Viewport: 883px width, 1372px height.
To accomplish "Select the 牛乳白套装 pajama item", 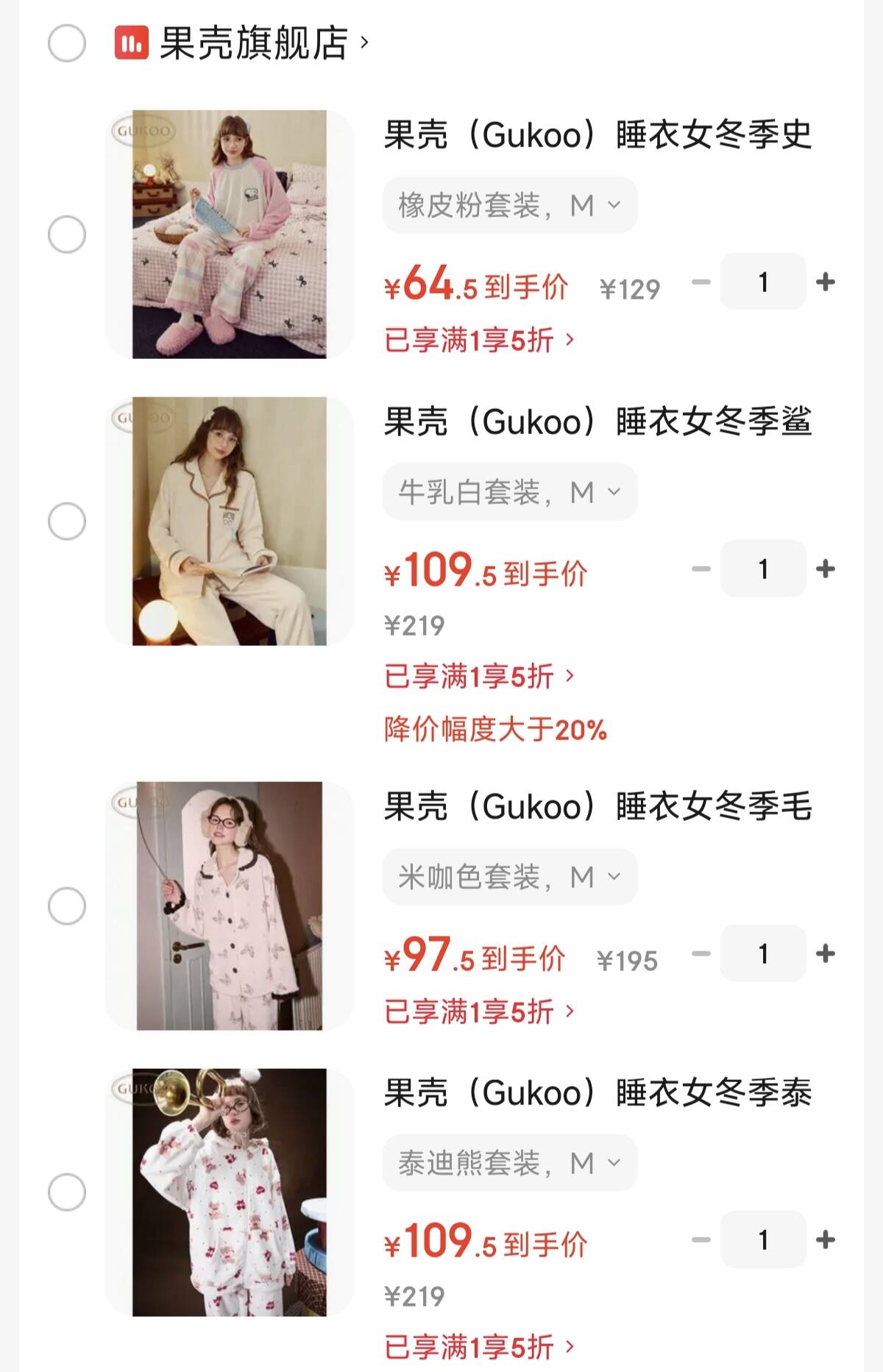I will pos(67,522).
